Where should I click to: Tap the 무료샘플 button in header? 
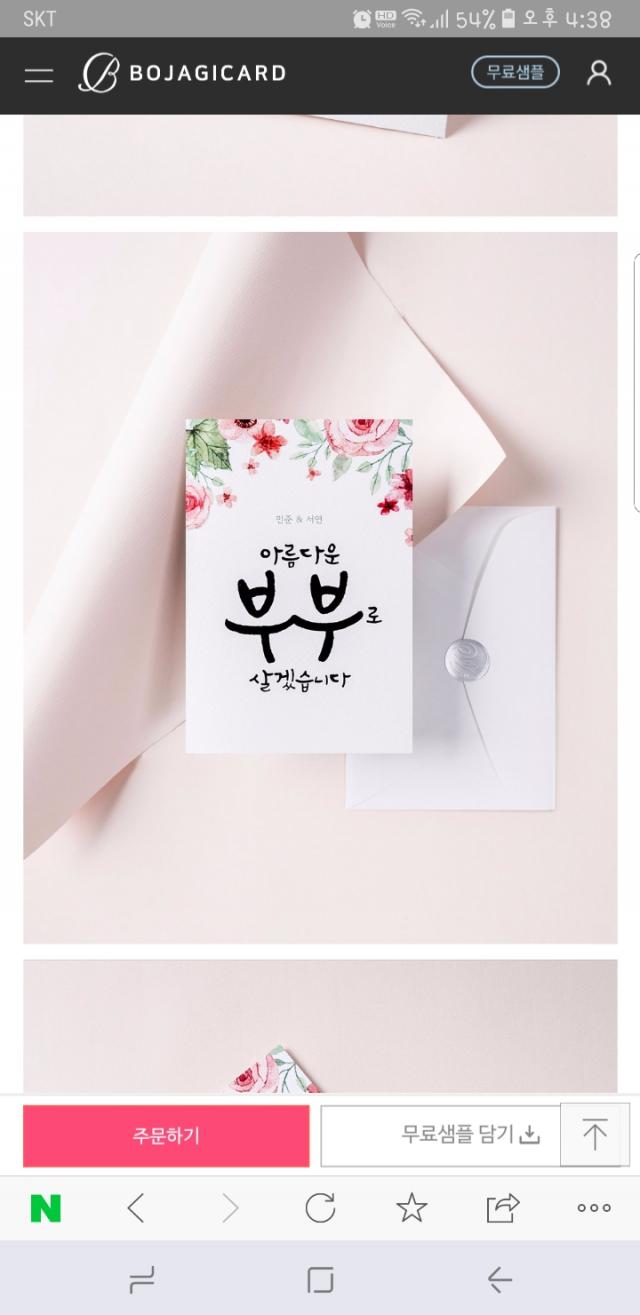(515, 72)
